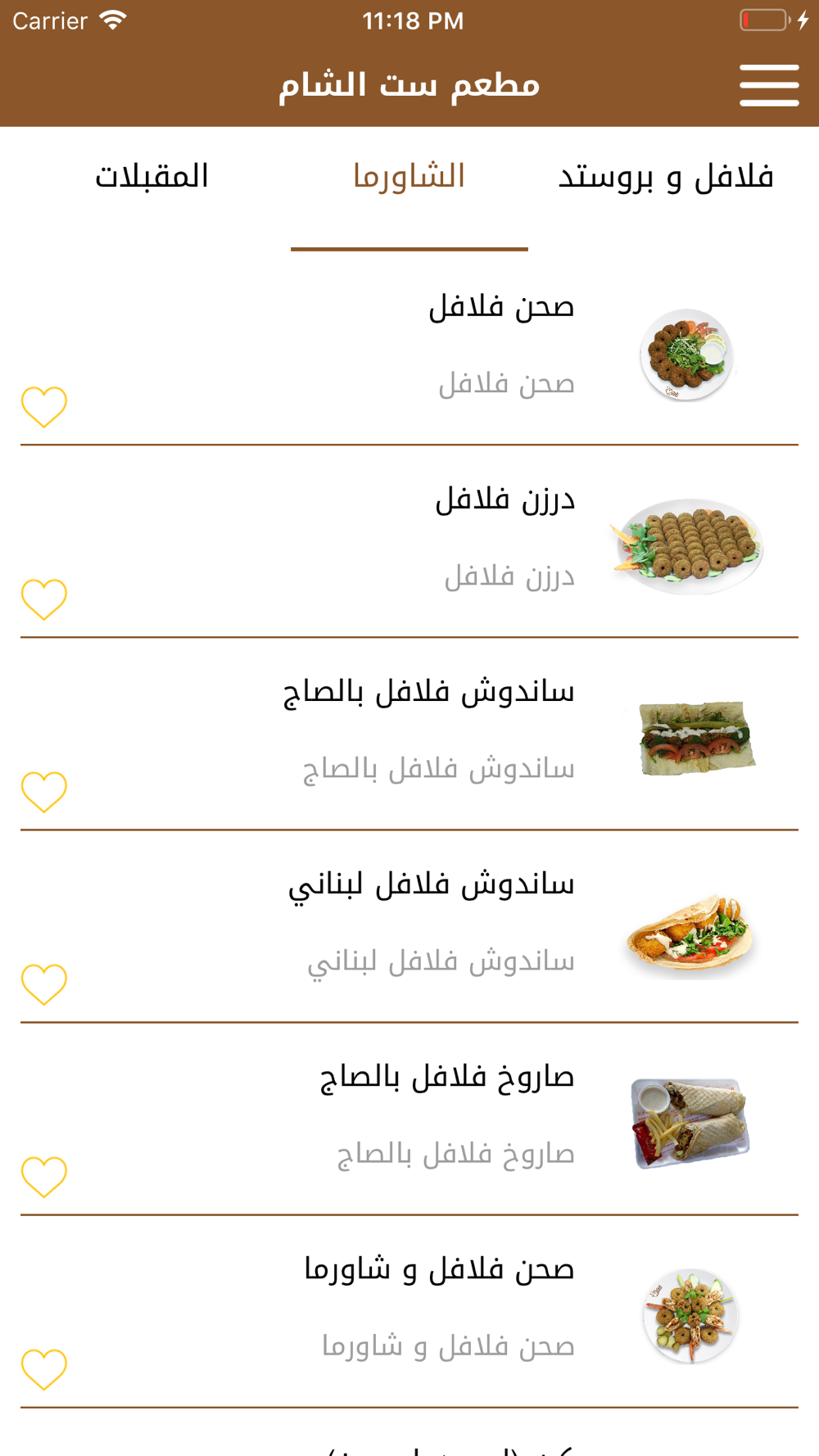
Task: Open ساندوش فلافل لبناني item
Action: coord(409,926)
